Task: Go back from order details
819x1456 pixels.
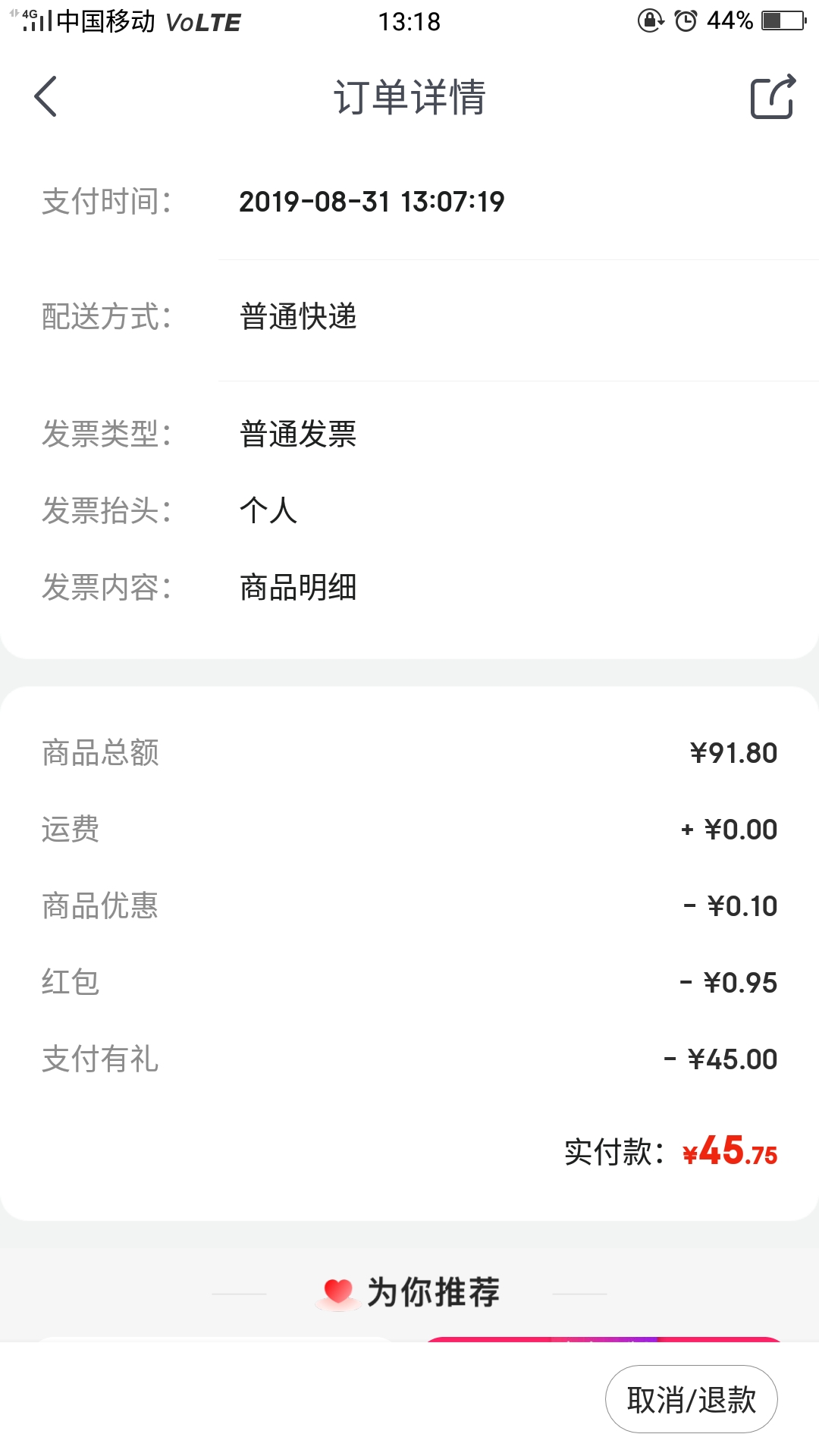Action: pyautogui.click(x=45, y=96)
